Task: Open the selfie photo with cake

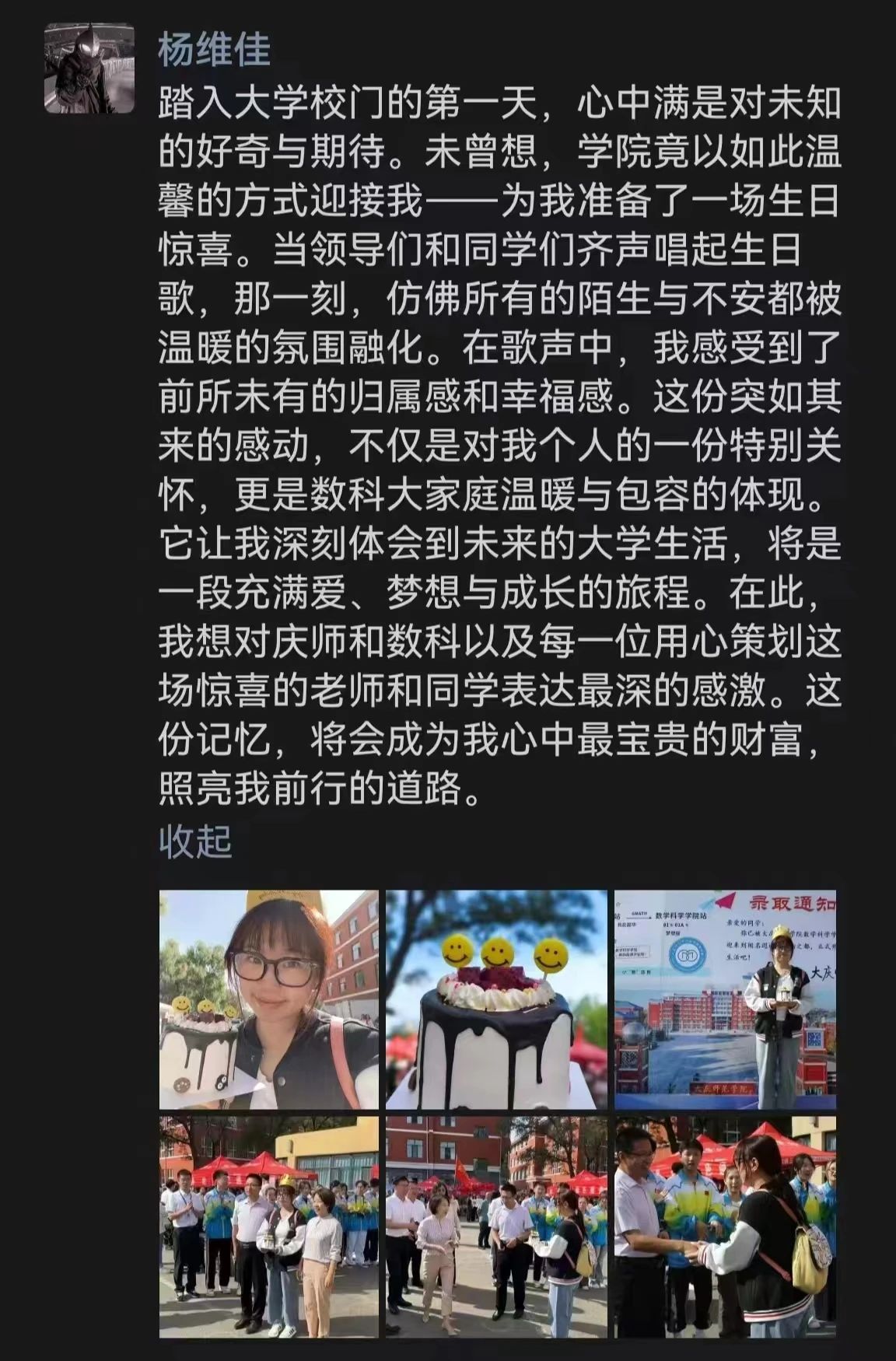Action: pos(268,999)
